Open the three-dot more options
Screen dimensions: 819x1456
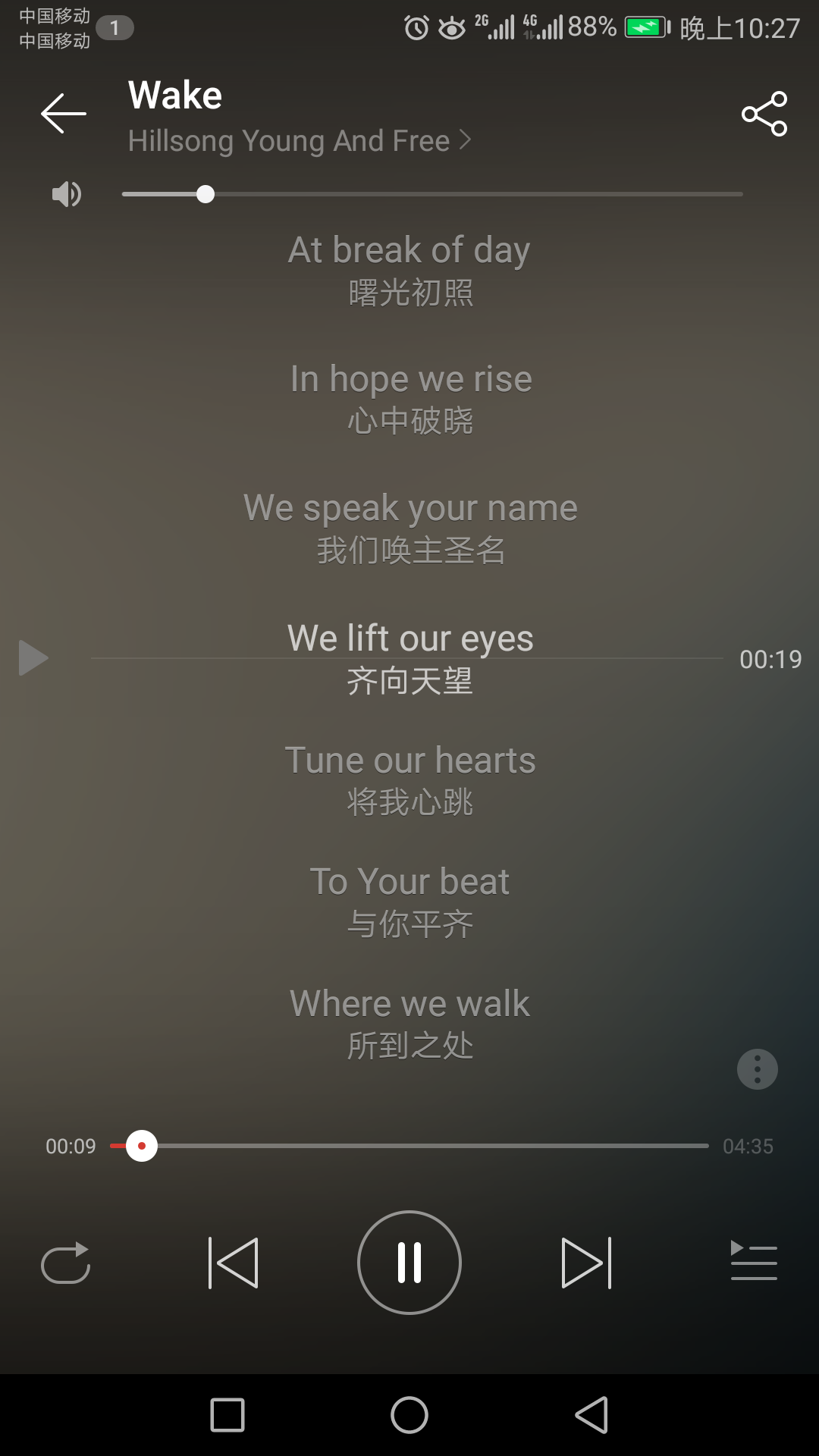(757, 1069)
